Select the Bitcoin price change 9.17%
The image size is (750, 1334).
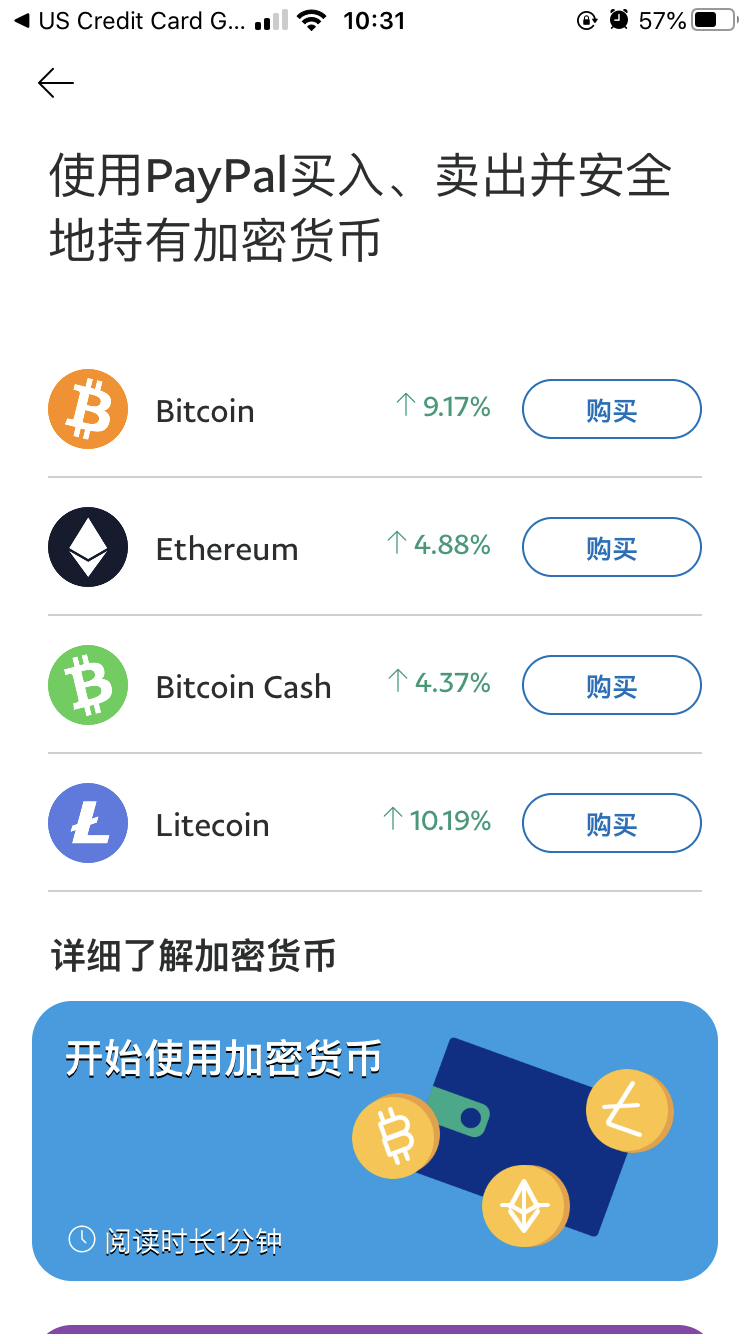[441, 409]
